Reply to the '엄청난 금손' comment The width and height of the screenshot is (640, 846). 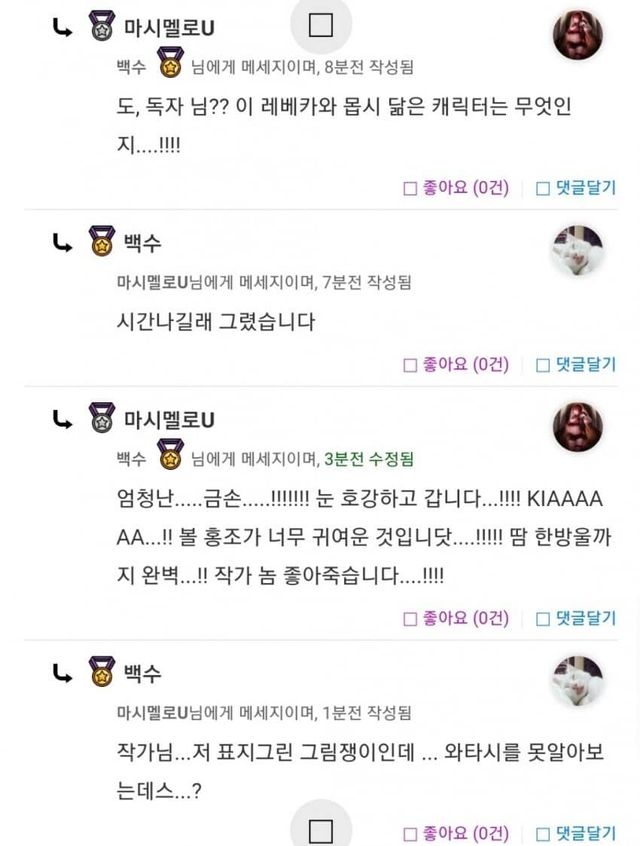[575, 618]
